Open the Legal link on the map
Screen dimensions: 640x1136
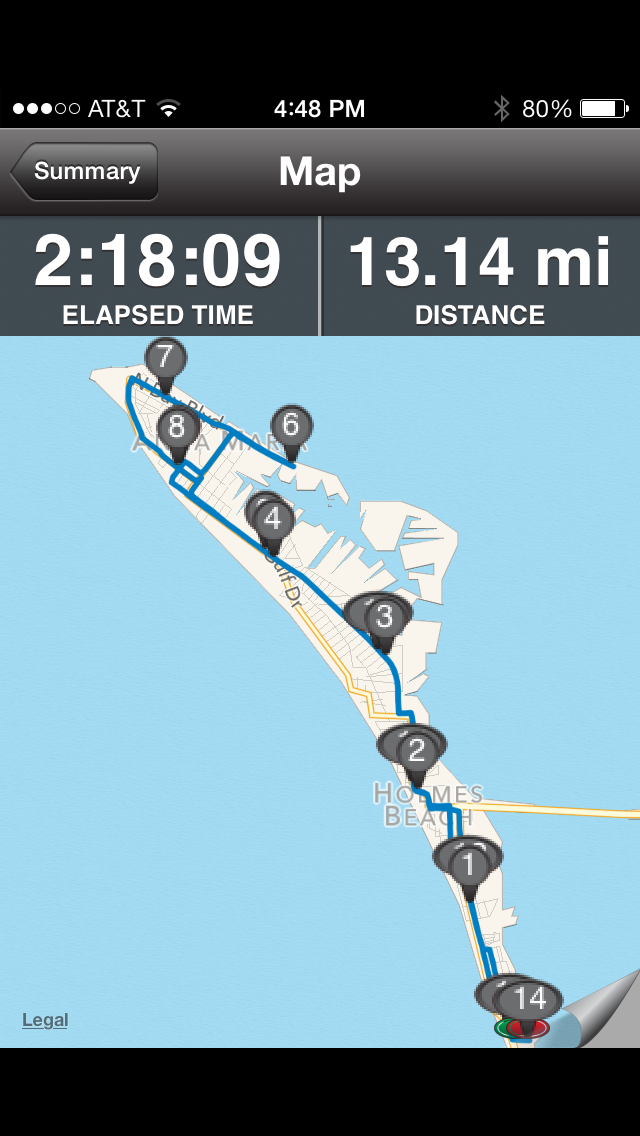coord(45,1020)
